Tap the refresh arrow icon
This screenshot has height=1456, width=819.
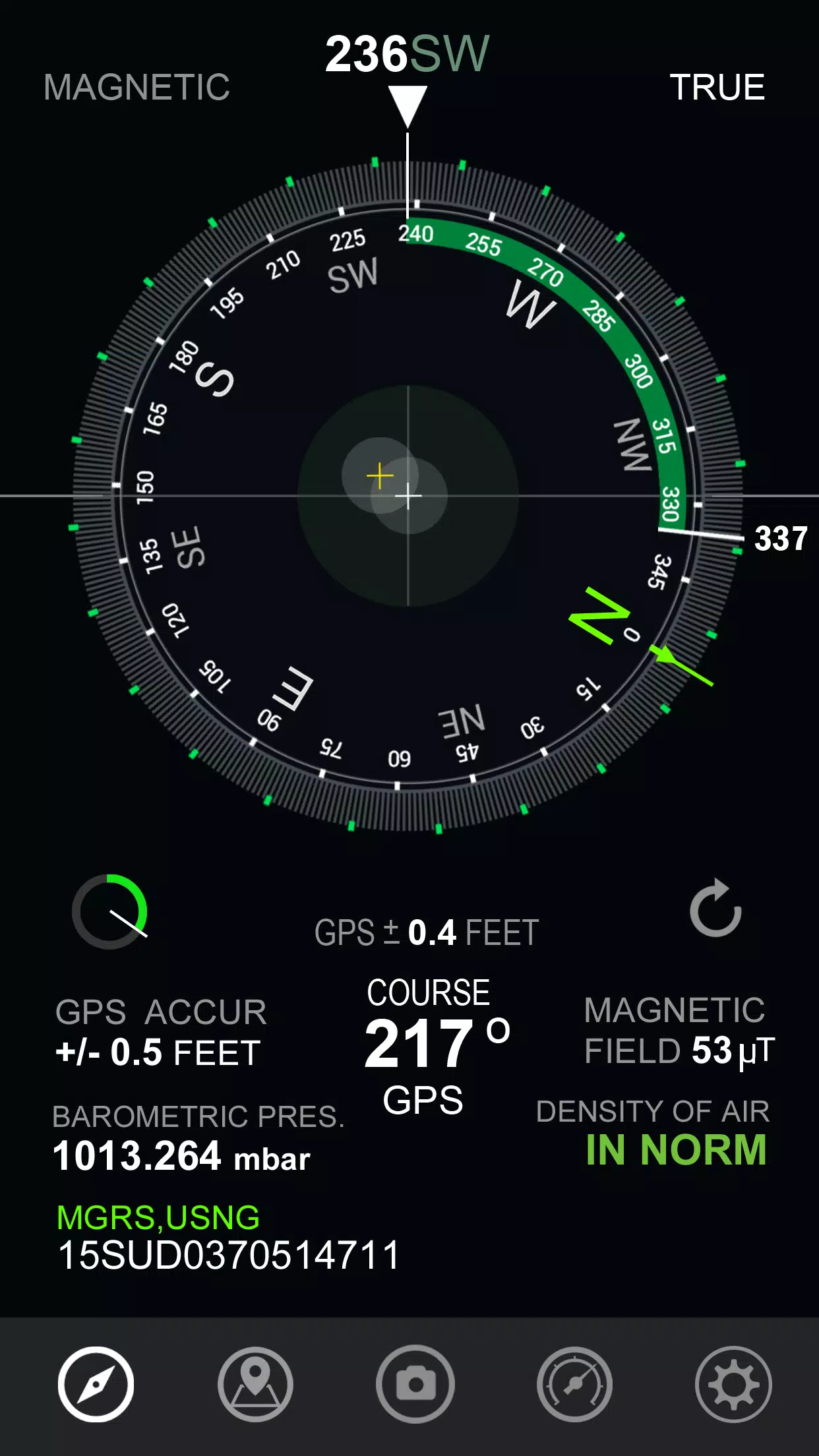point(716,908)
